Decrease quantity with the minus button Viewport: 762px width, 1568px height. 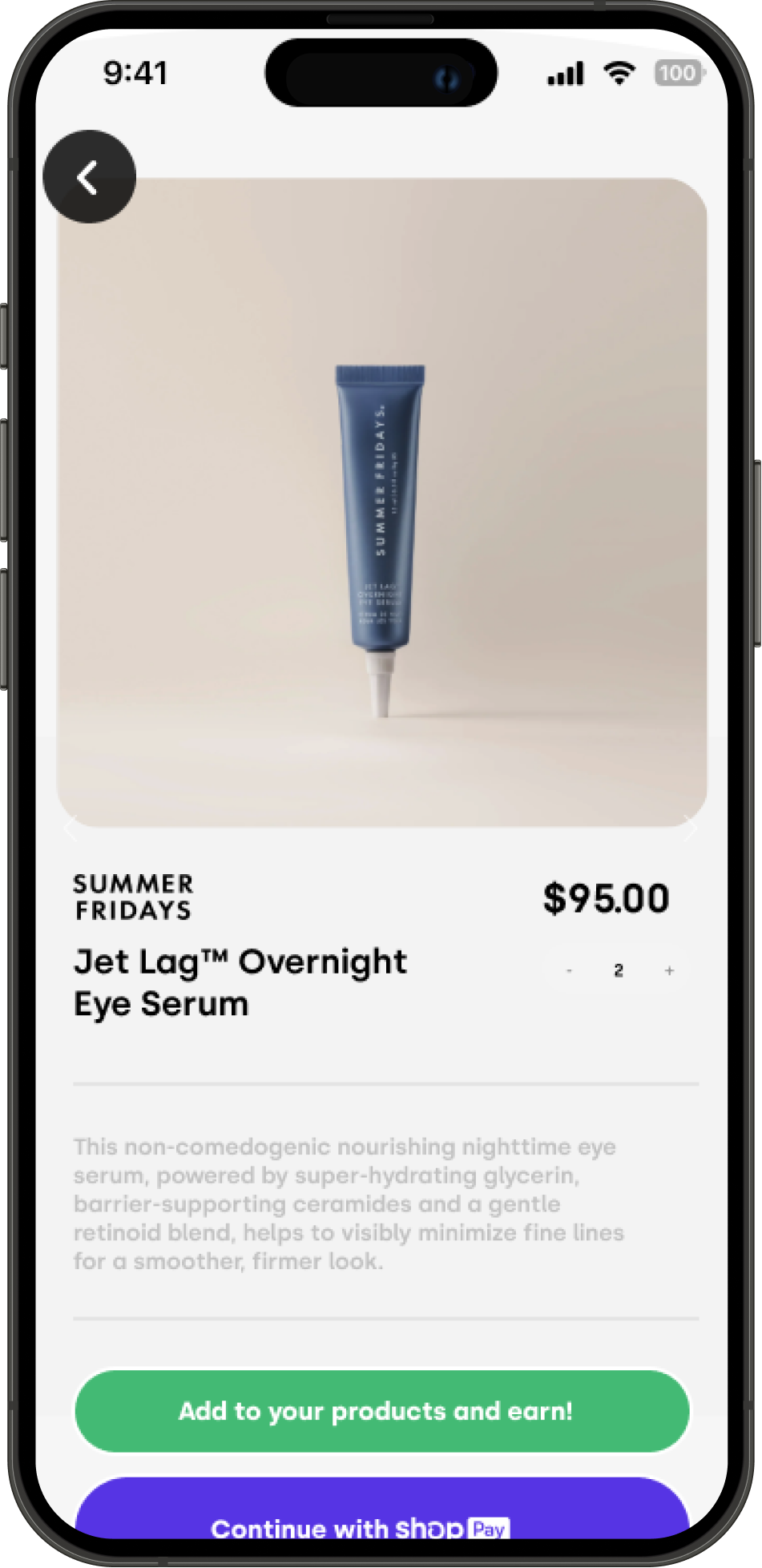569,971
